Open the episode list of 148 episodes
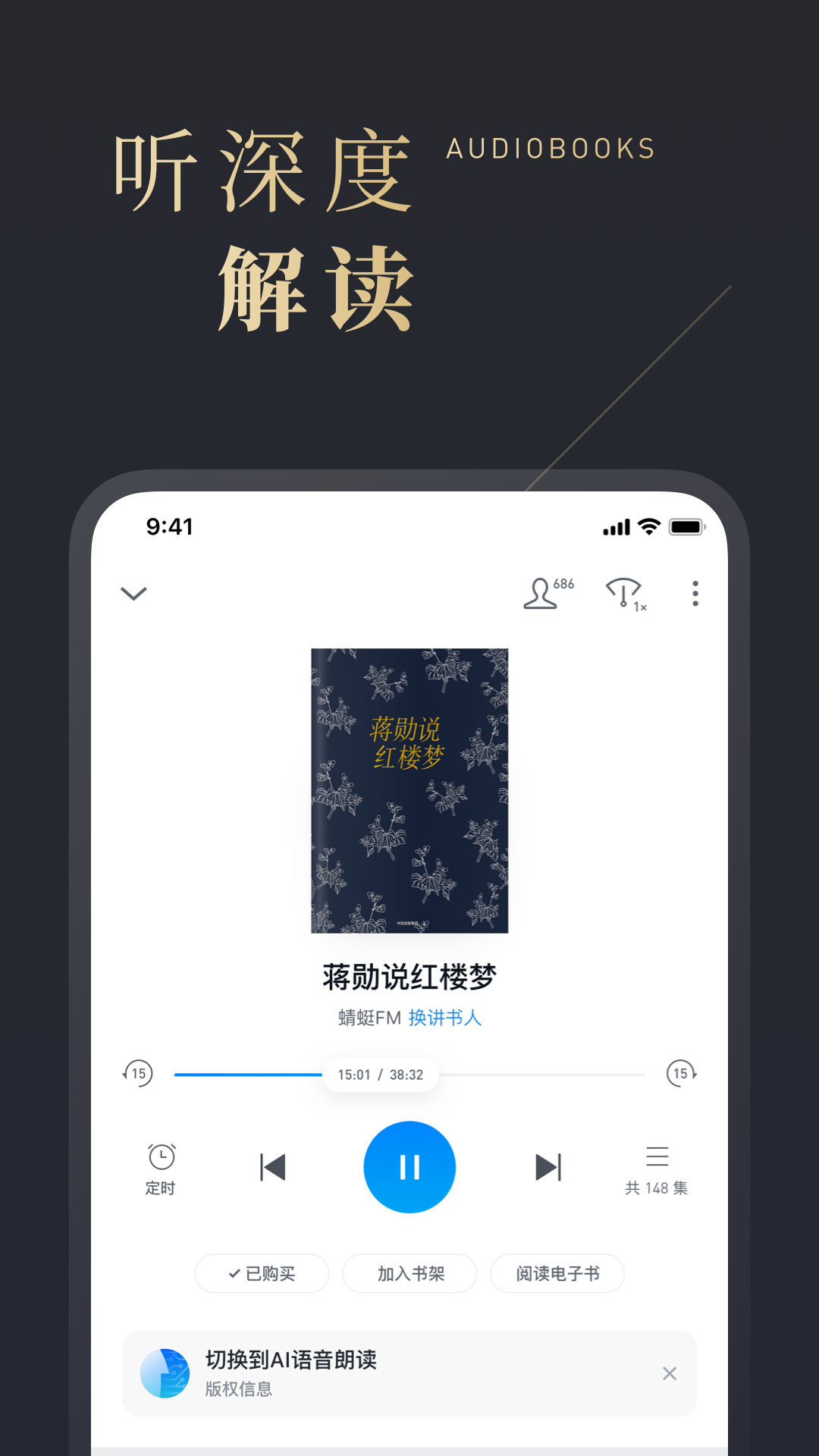Image resolution: width=819 pixels, height=1456 pixels. (x=657, y=1166)
